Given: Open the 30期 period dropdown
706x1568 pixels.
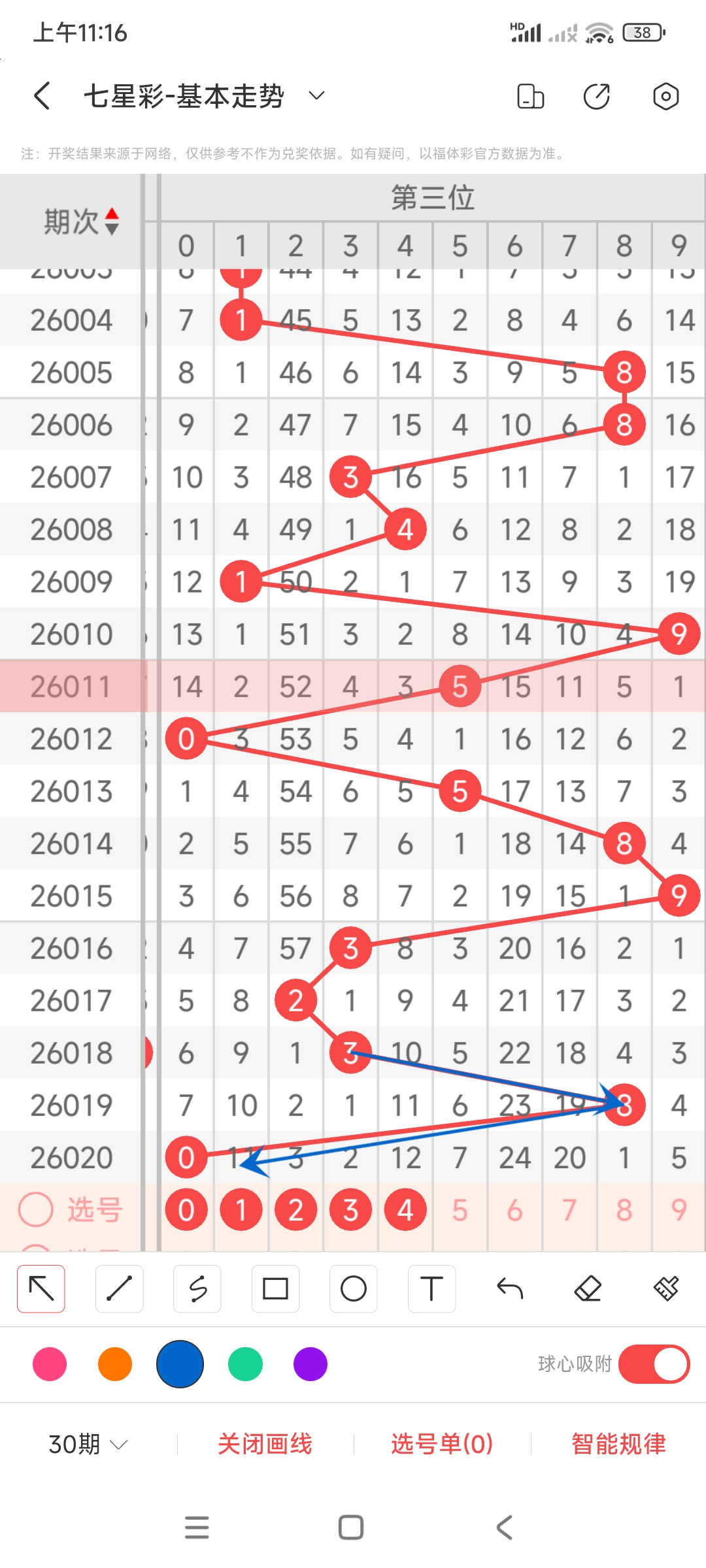Looking at the screenshot, I should coord(88,1444).
